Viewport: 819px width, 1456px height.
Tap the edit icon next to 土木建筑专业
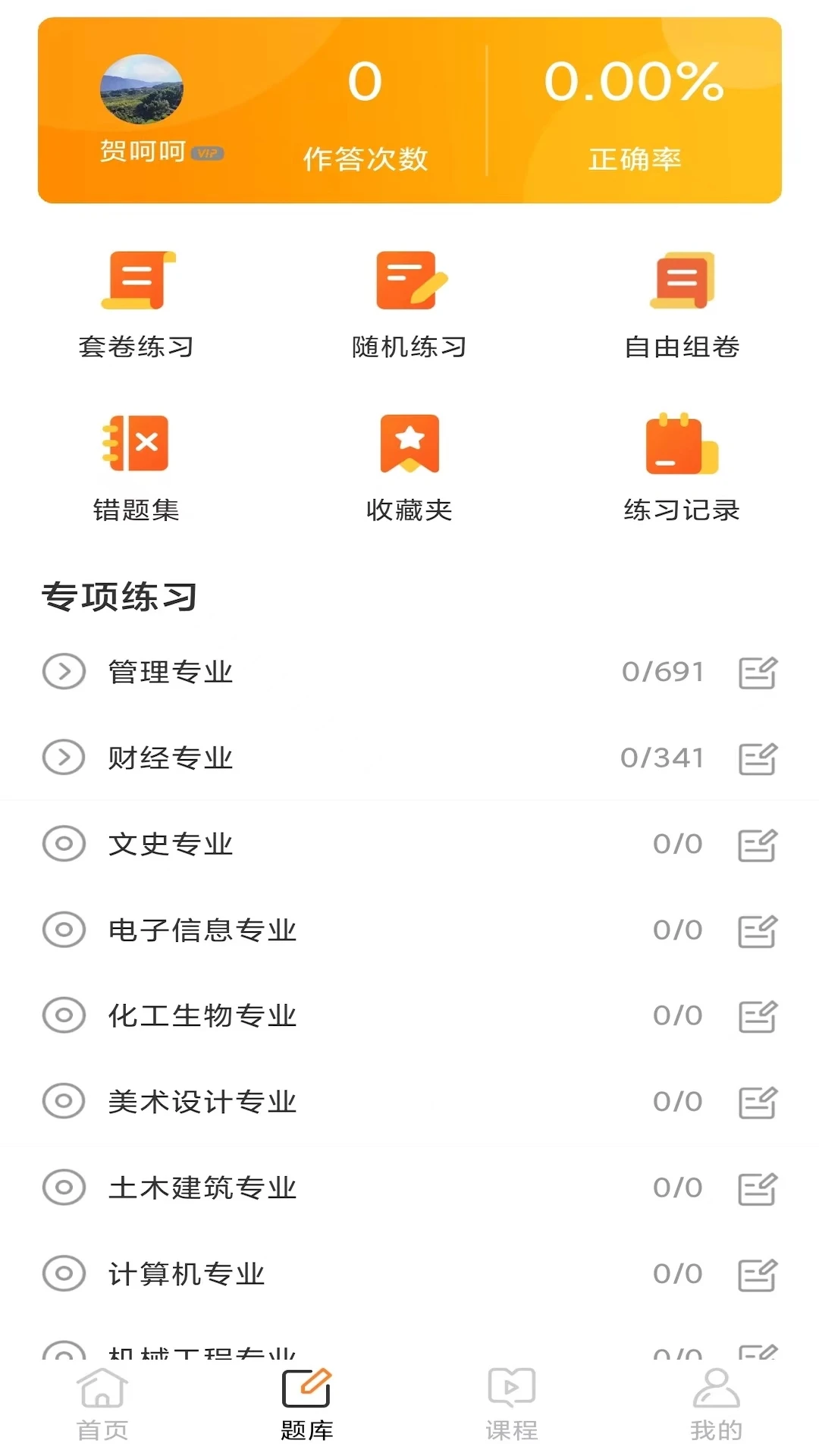point(758,1188)
